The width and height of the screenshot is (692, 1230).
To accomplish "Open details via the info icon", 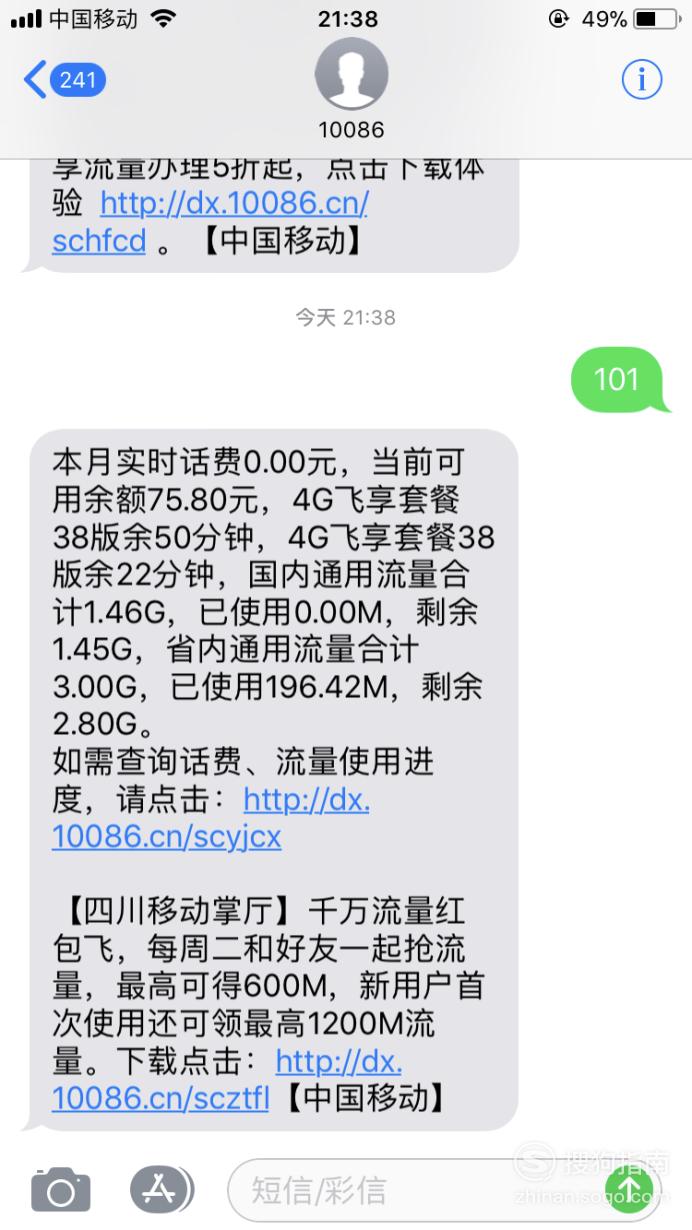I will (642, 79).
